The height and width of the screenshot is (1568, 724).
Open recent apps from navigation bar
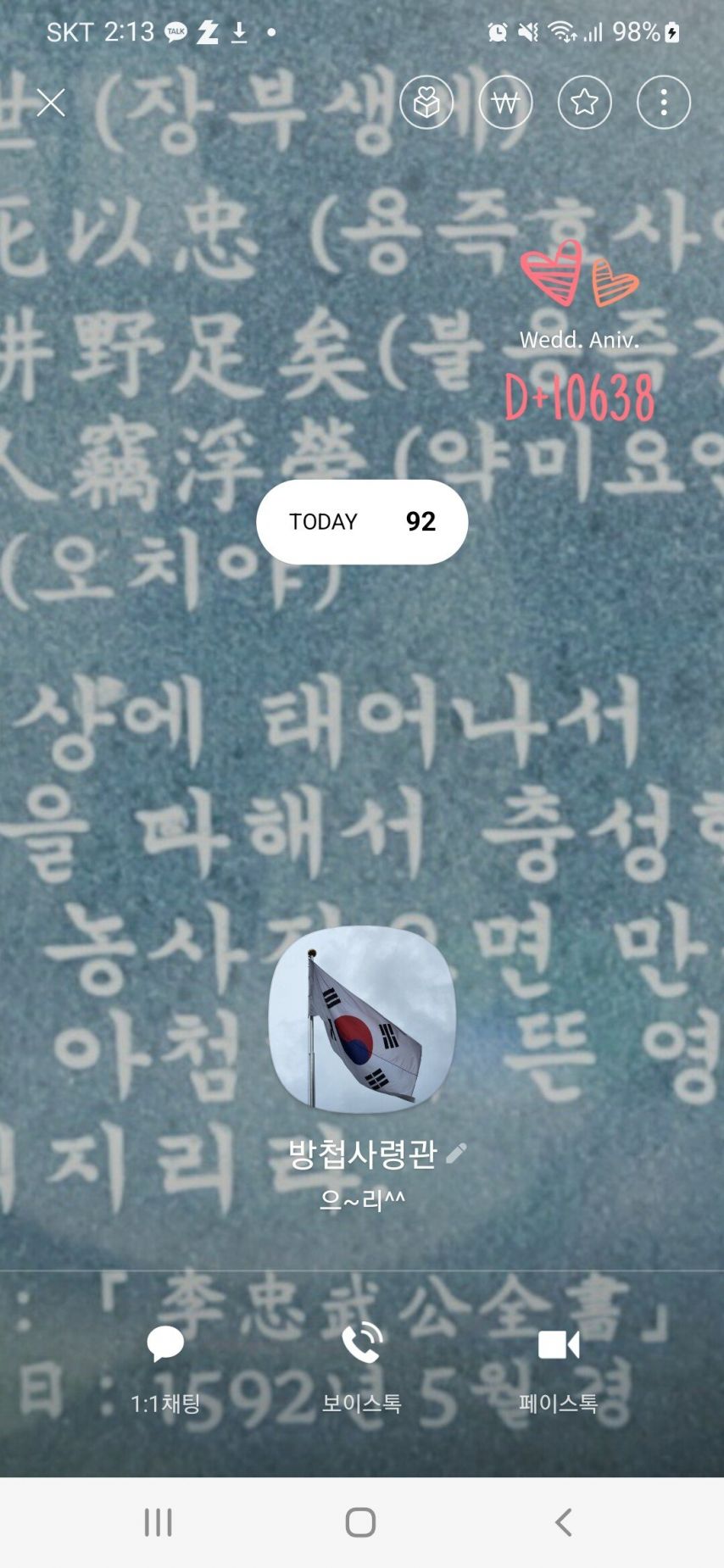[159, 1522]
